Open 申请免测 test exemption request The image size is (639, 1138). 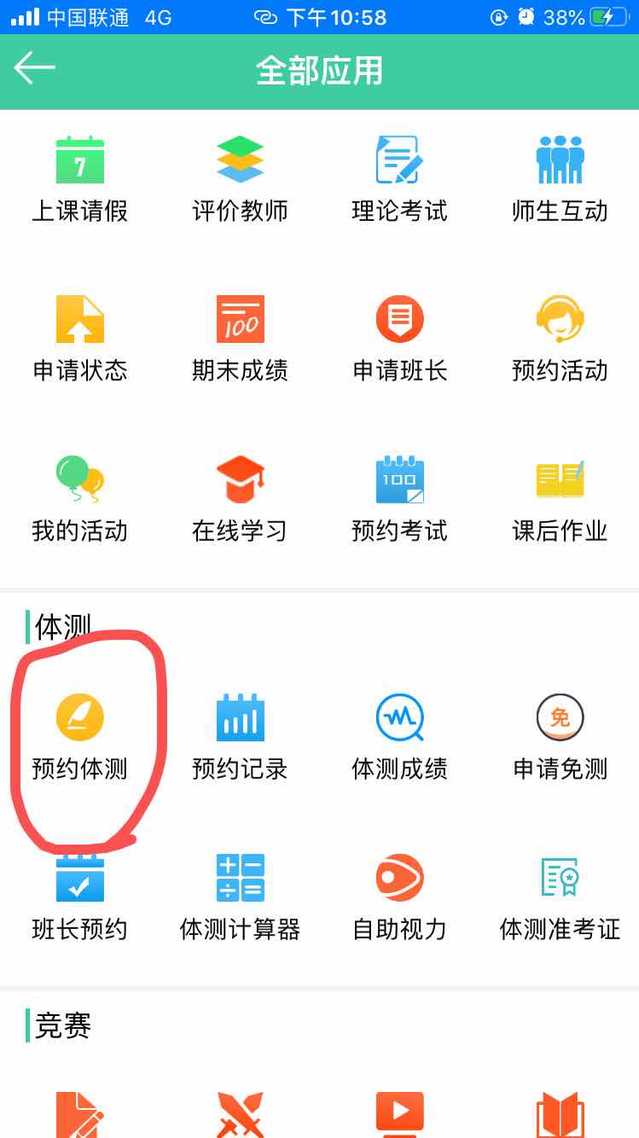click(559, 738)
